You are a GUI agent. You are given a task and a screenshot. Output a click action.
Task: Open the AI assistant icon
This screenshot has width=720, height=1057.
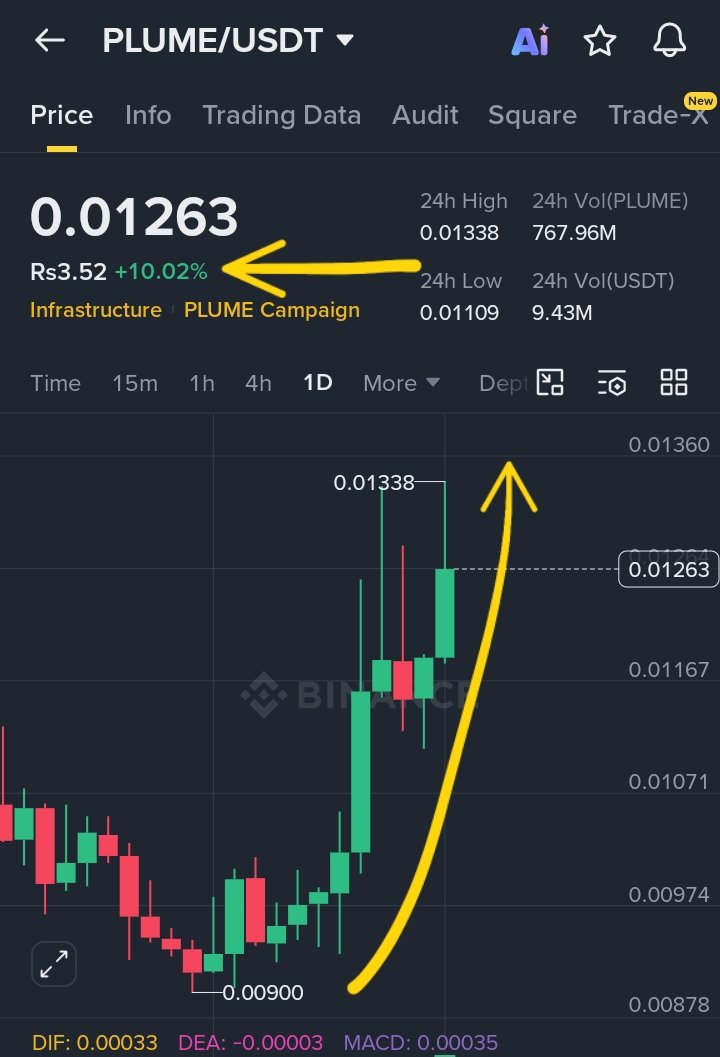click(x=530, y=41)
